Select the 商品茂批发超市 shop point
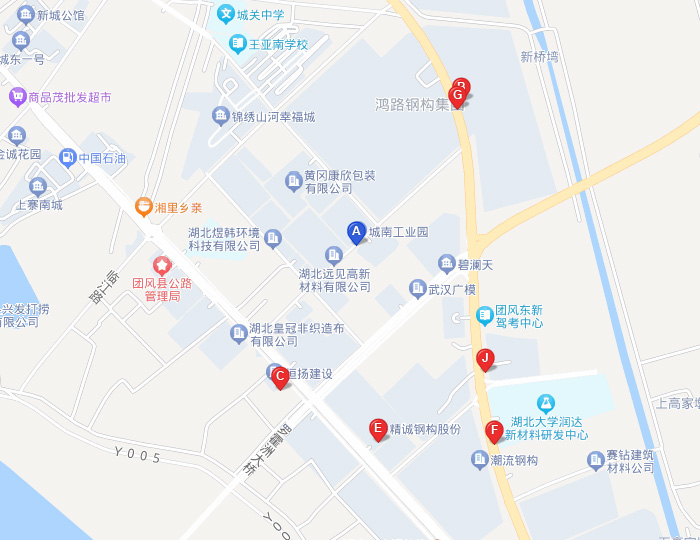The image size is (700, 540). tap(17, 97)
